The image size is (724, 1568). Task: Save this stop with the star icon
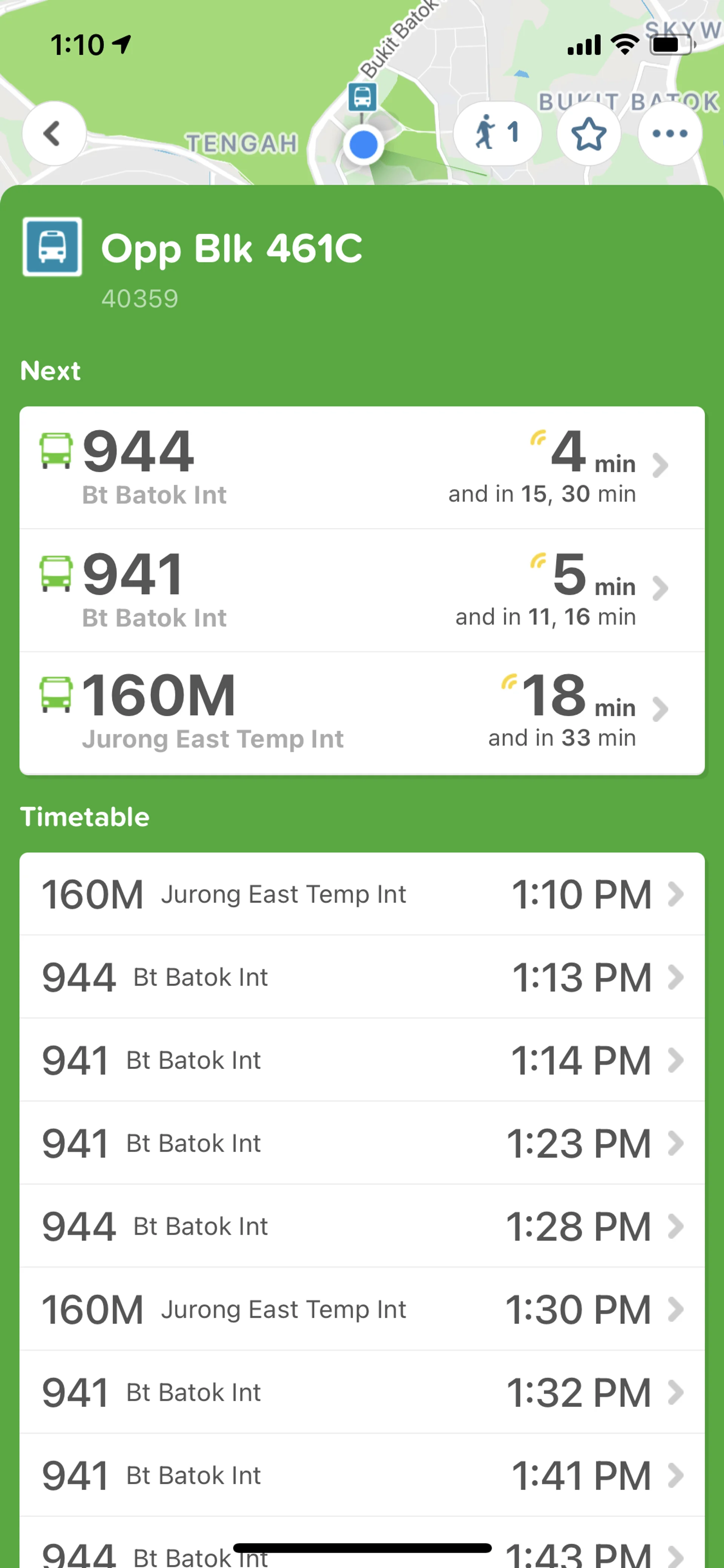coord(588,133)
